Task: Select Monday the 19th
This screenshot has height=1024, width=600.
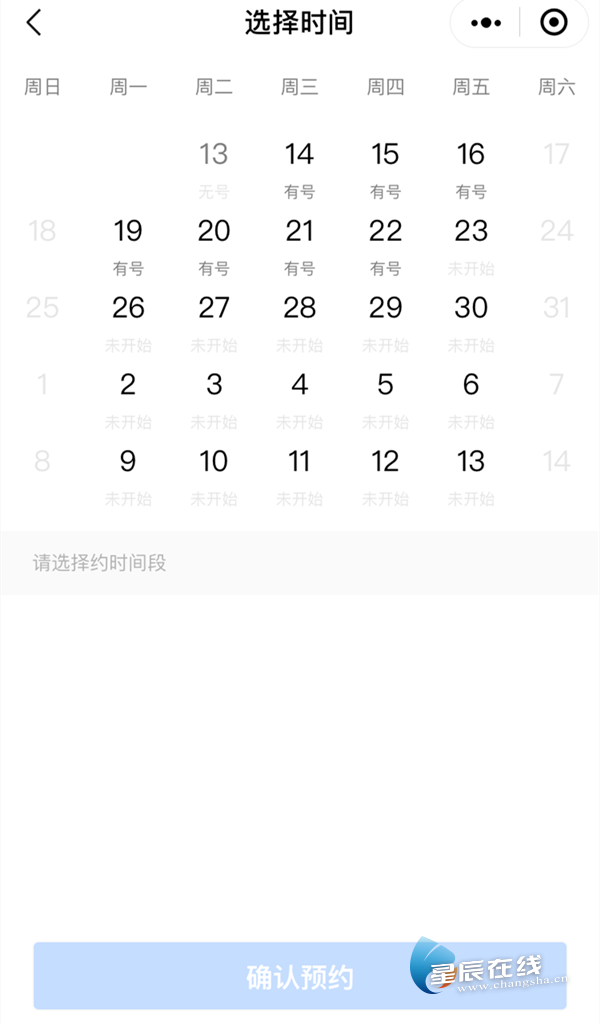Action: [128, 241]
